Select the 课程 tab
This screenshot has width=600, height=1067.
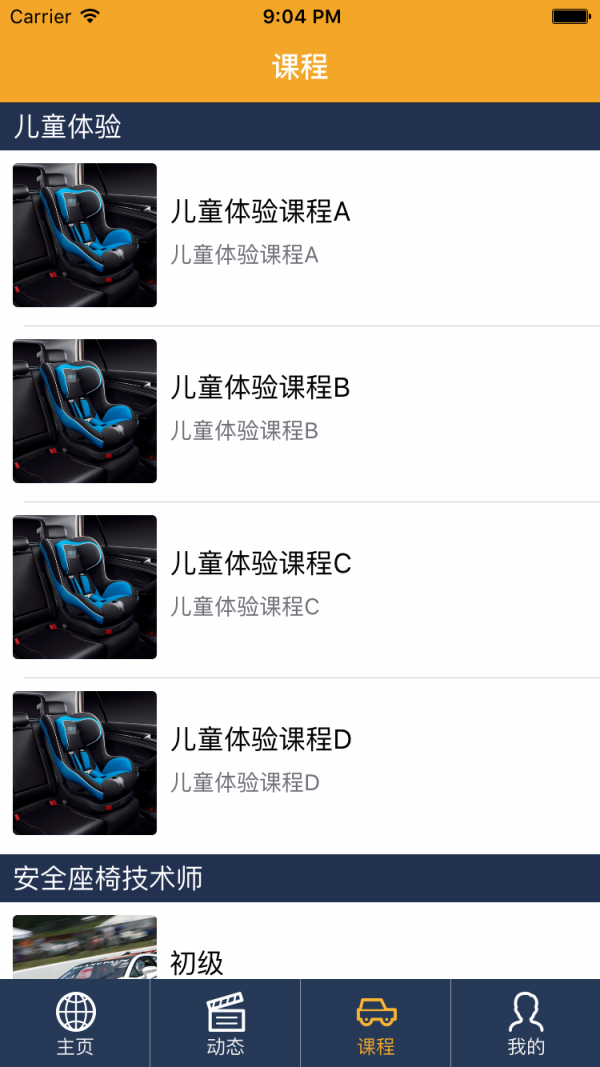point(376,1024)
